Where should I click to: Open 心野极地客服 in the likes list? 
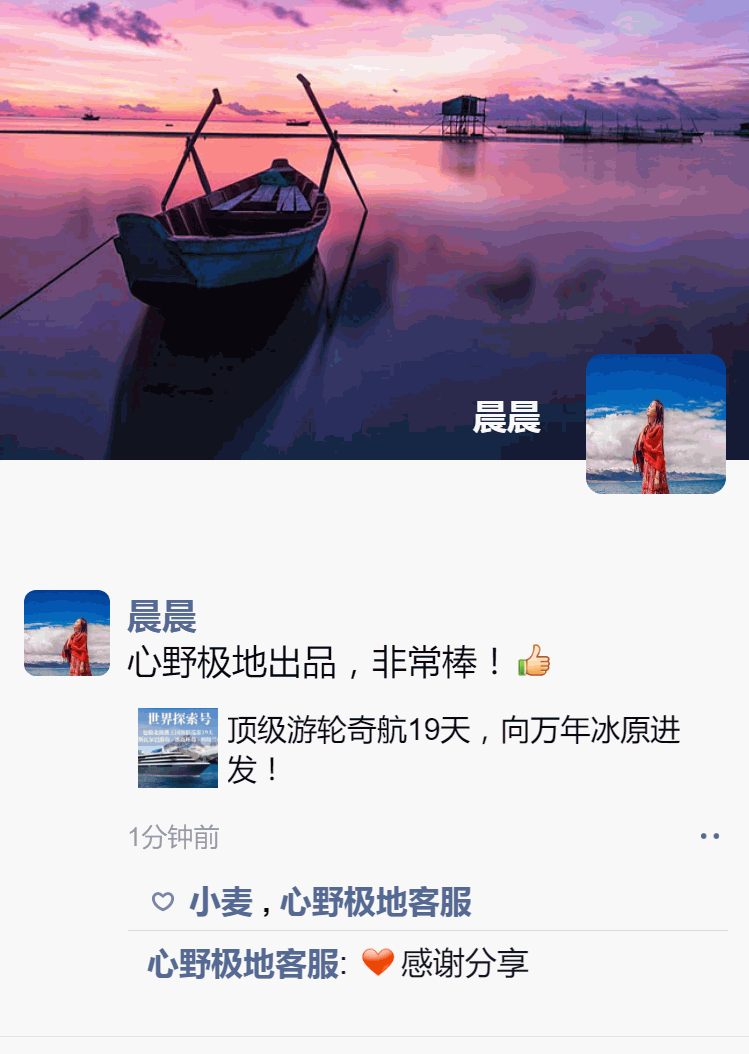pos(376,903)
